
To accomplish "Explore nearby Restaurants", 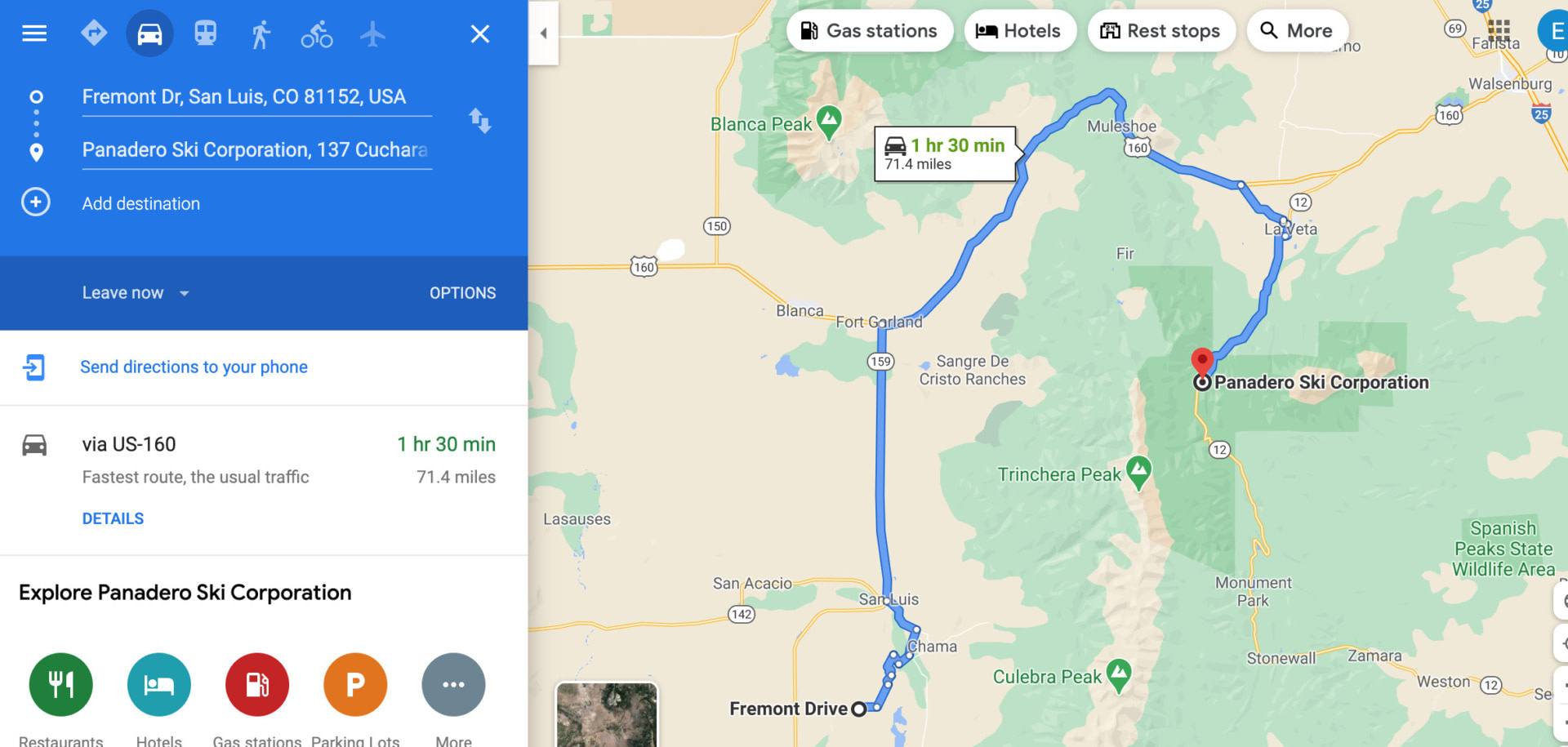I will coord(61,685).
